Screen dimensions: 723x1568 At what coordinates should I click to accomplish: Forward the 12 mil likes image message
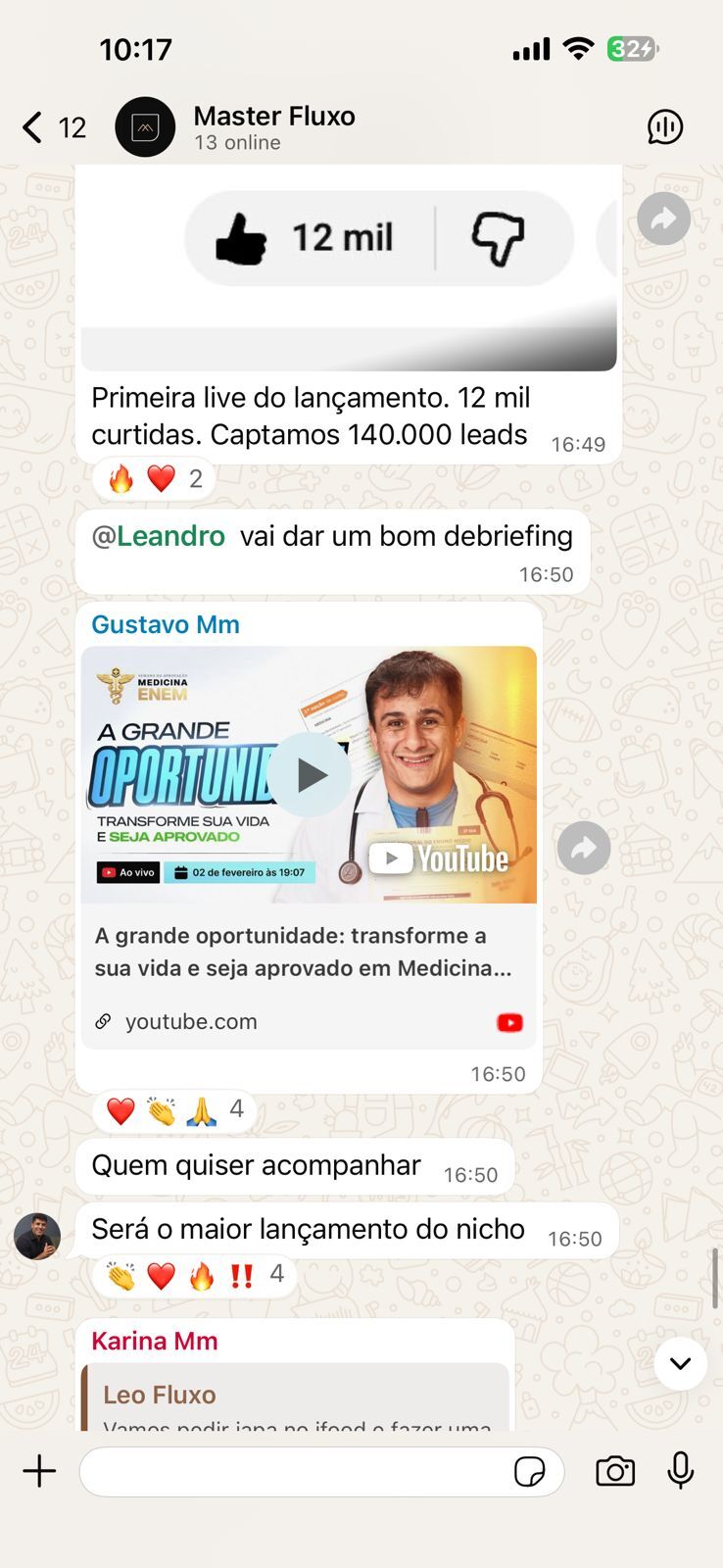coord(663,219)
